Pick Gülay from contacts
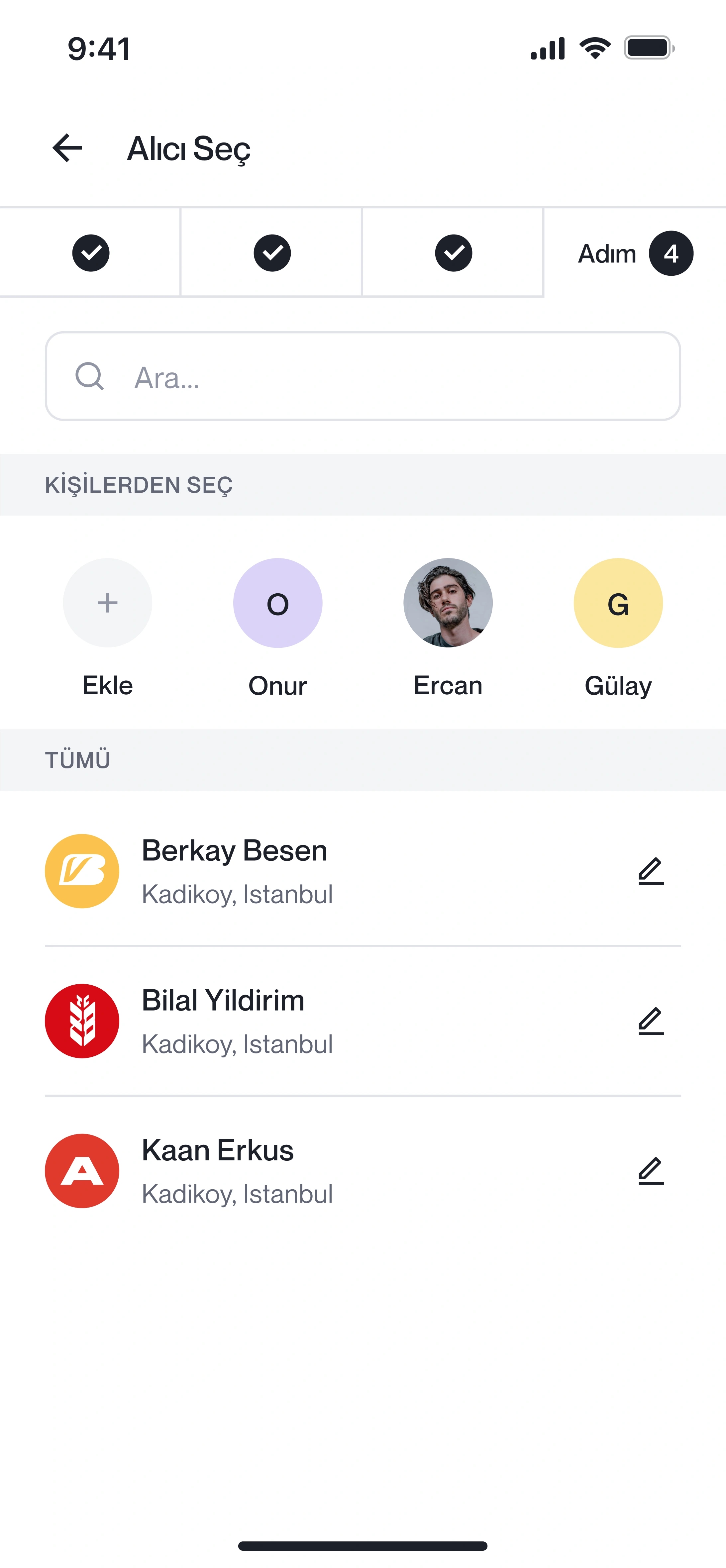 point(618,603)
